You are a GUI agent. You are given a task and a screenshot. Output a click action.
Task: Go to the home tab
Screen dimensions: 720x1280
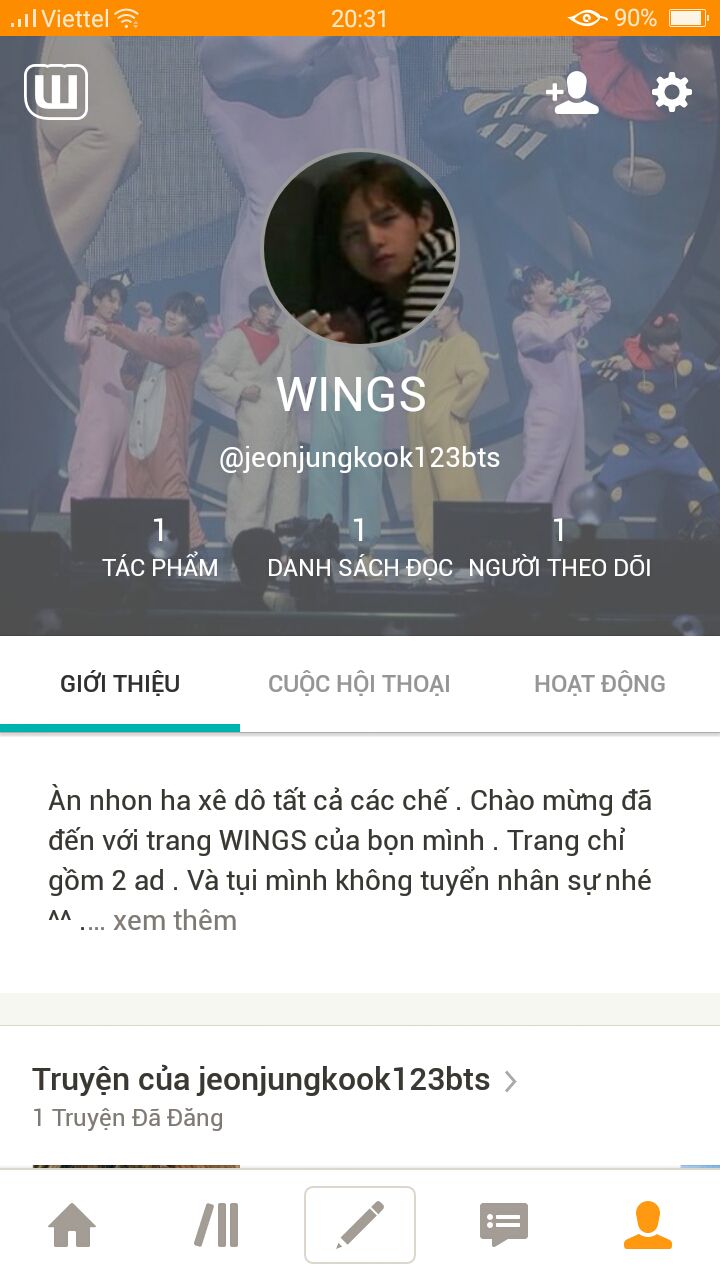pos(72,1225)
